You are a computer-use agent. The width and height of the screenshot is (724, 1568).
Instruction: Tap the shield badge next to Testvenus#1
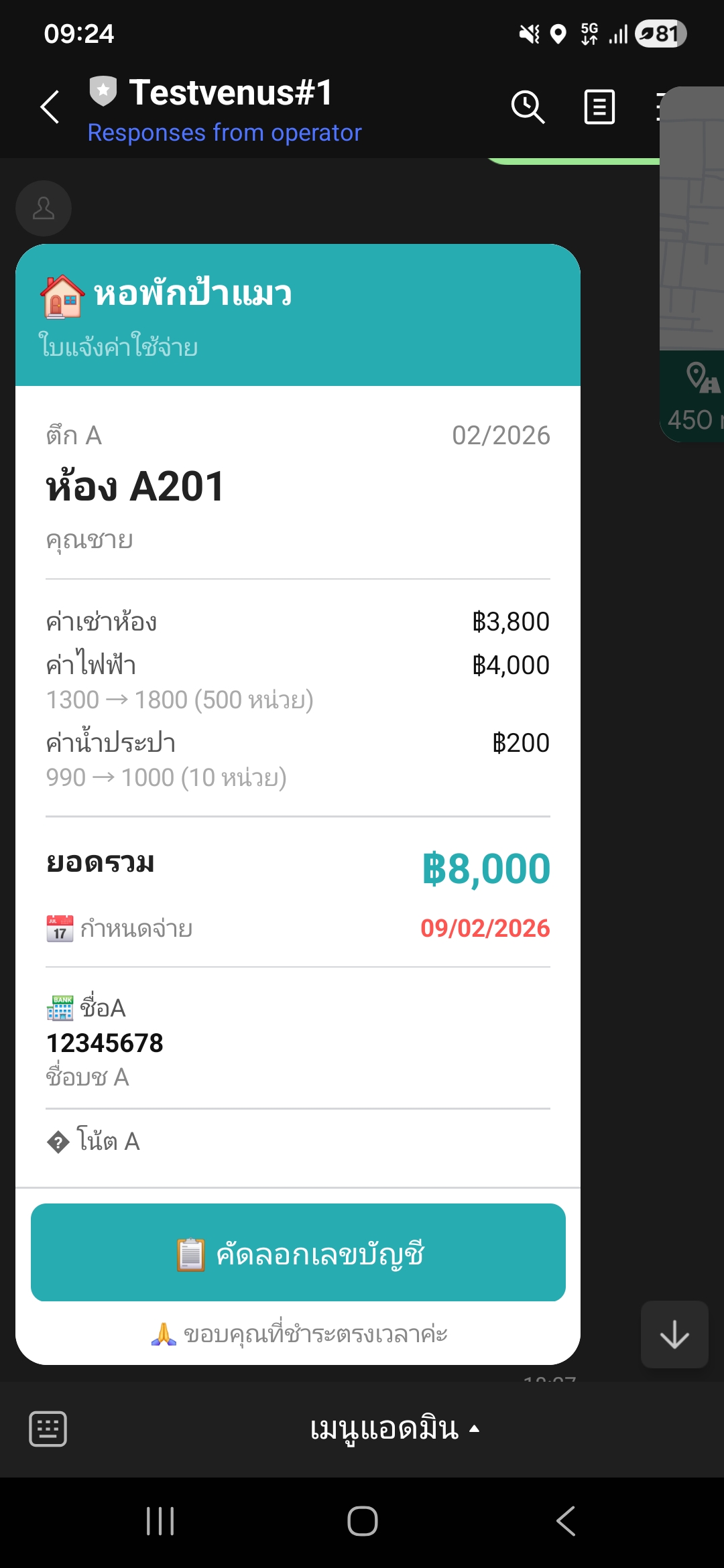point(102,92)
